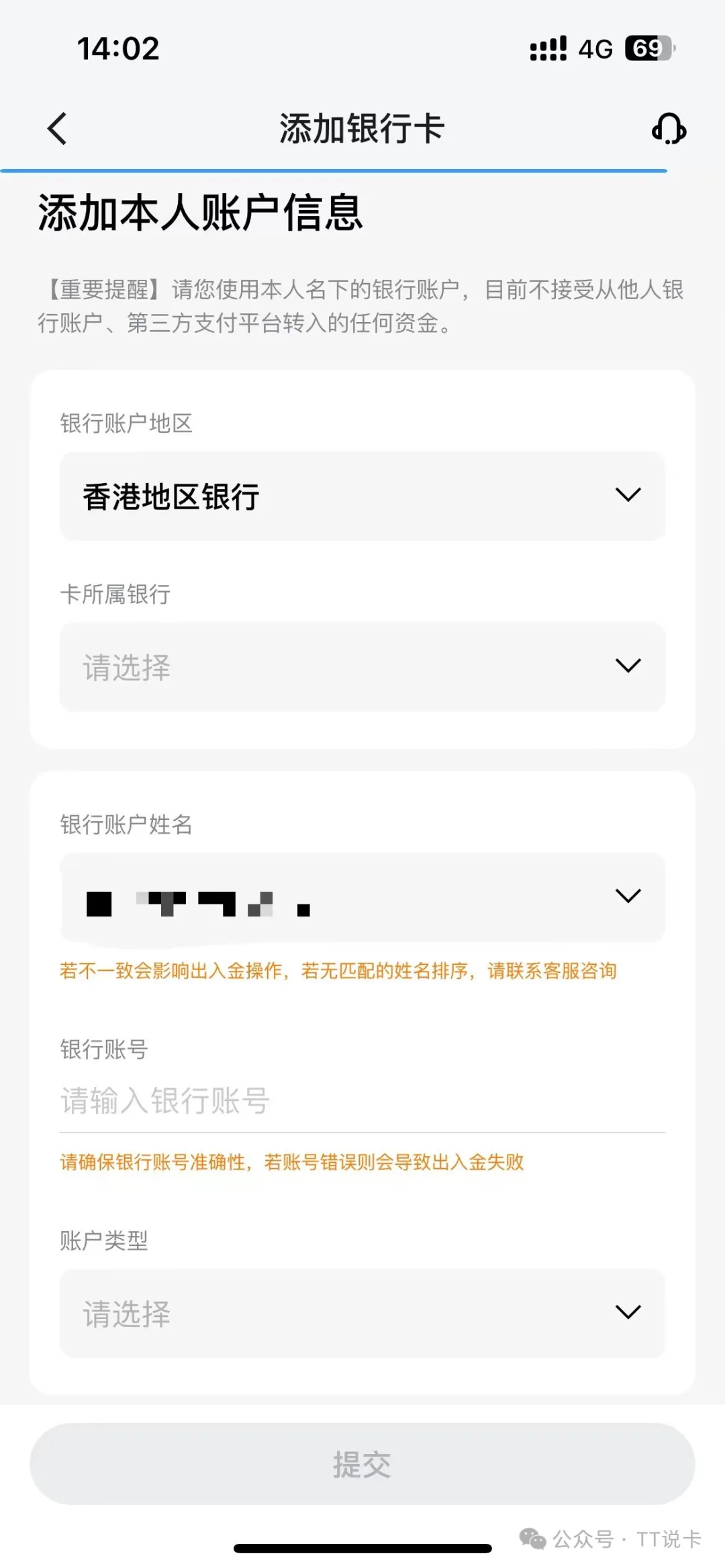The image size is (725, 1568).
Task: Select a bank under 卡所属银行
Action: pos(362,666)
